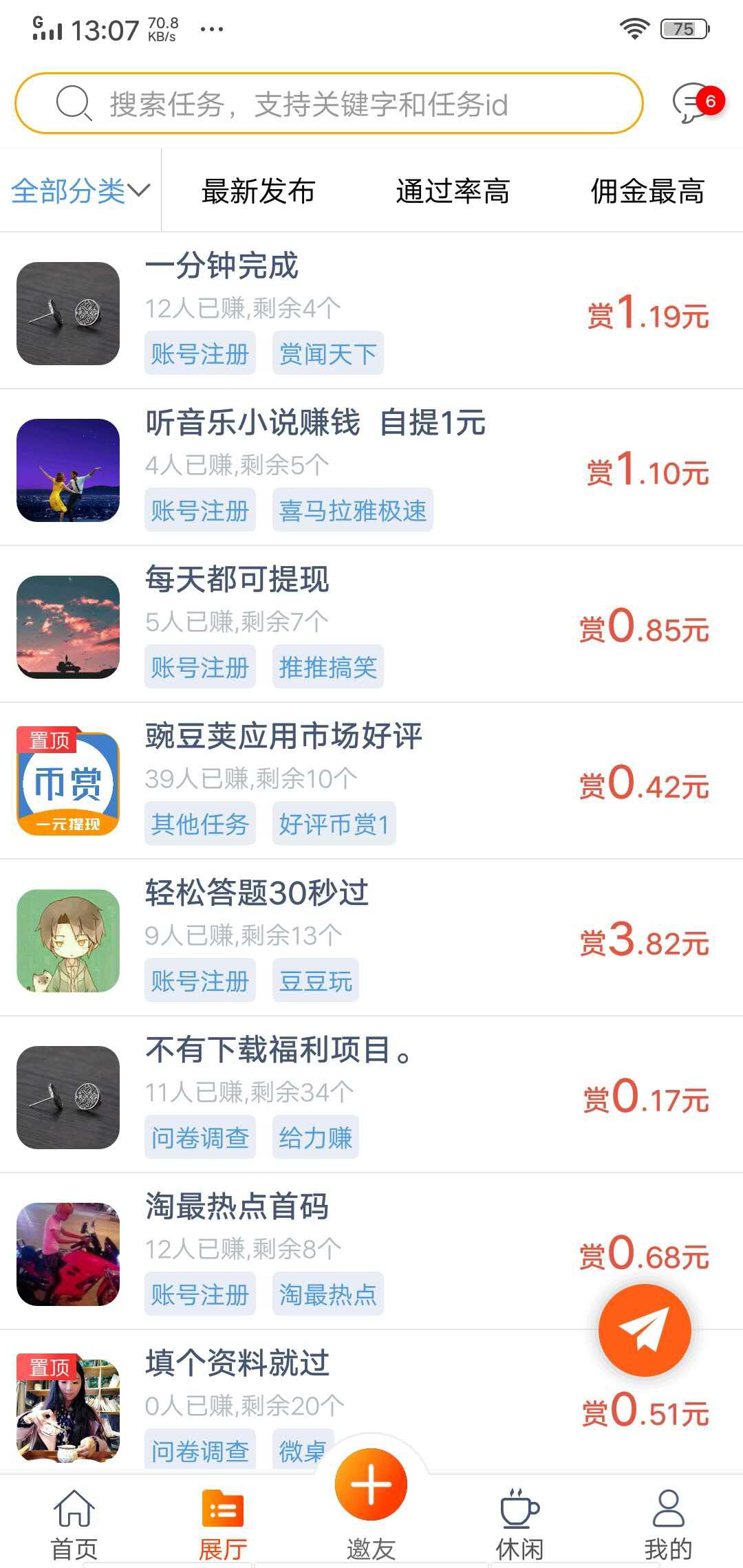Tap the orange plus button above 邀友
The width and height of the screenshot is (743, 1568).
coord(370,1483)
